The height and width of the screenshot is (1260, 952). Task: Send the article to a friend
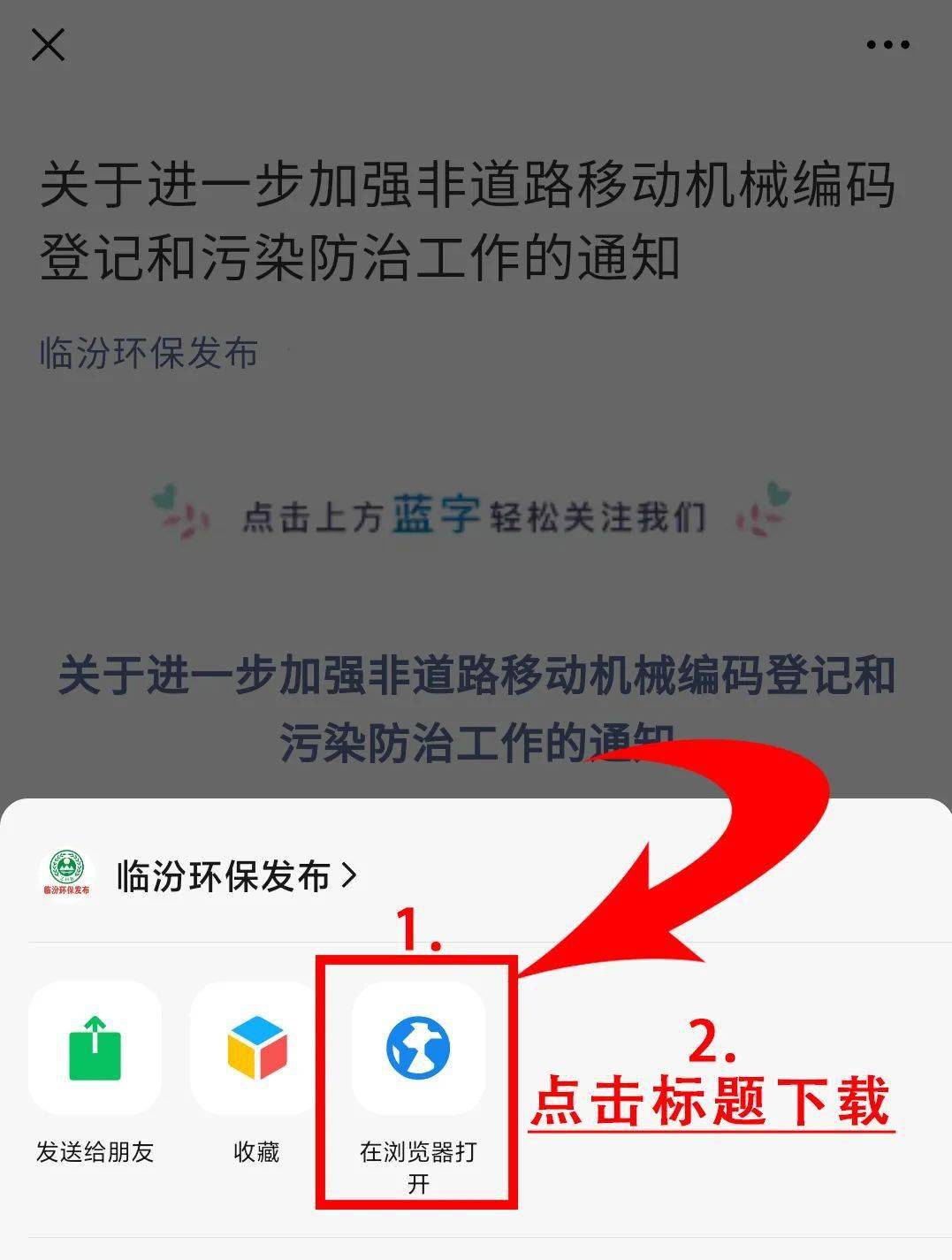[95, 1049]
